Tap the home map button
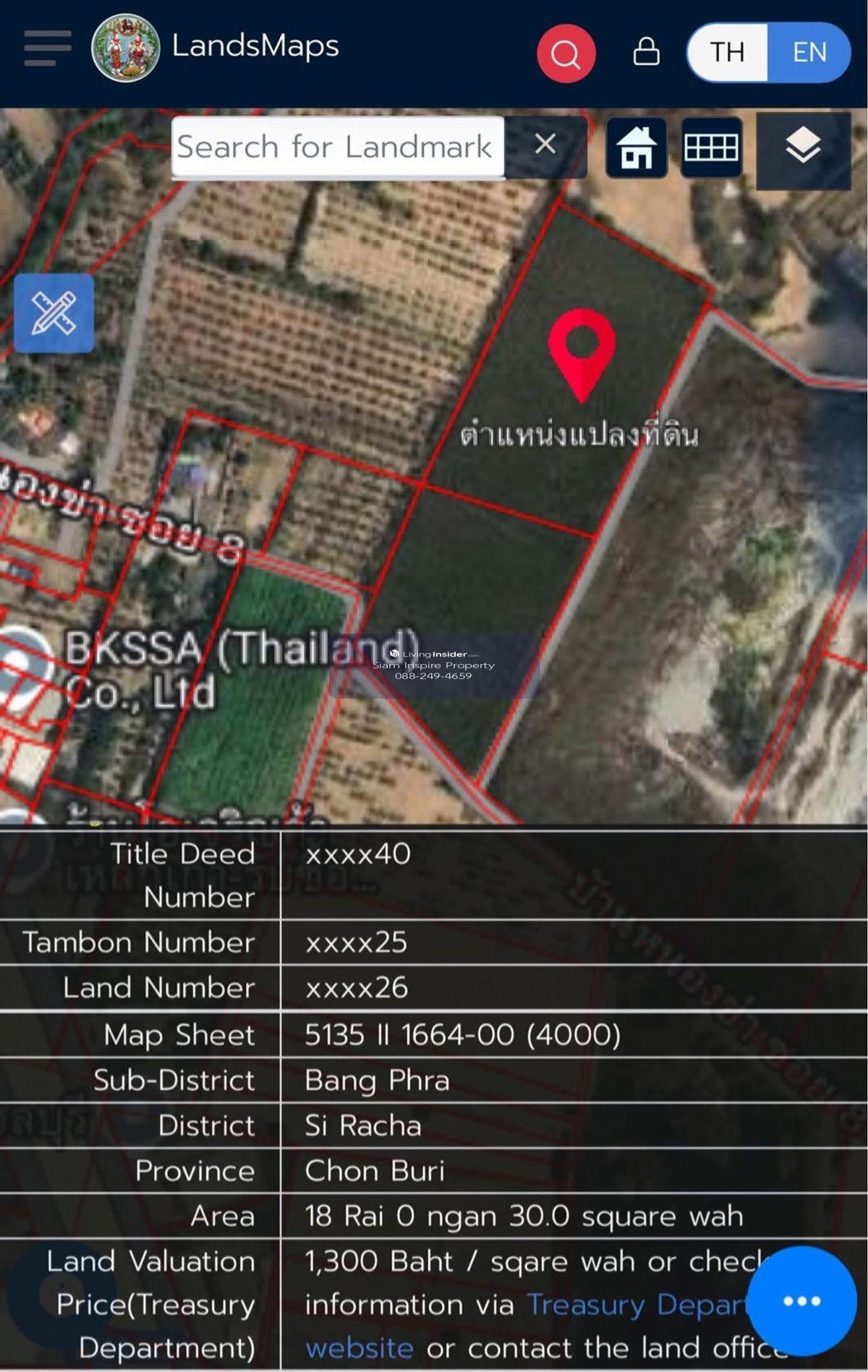868x1372 pixels. [637, 148]
